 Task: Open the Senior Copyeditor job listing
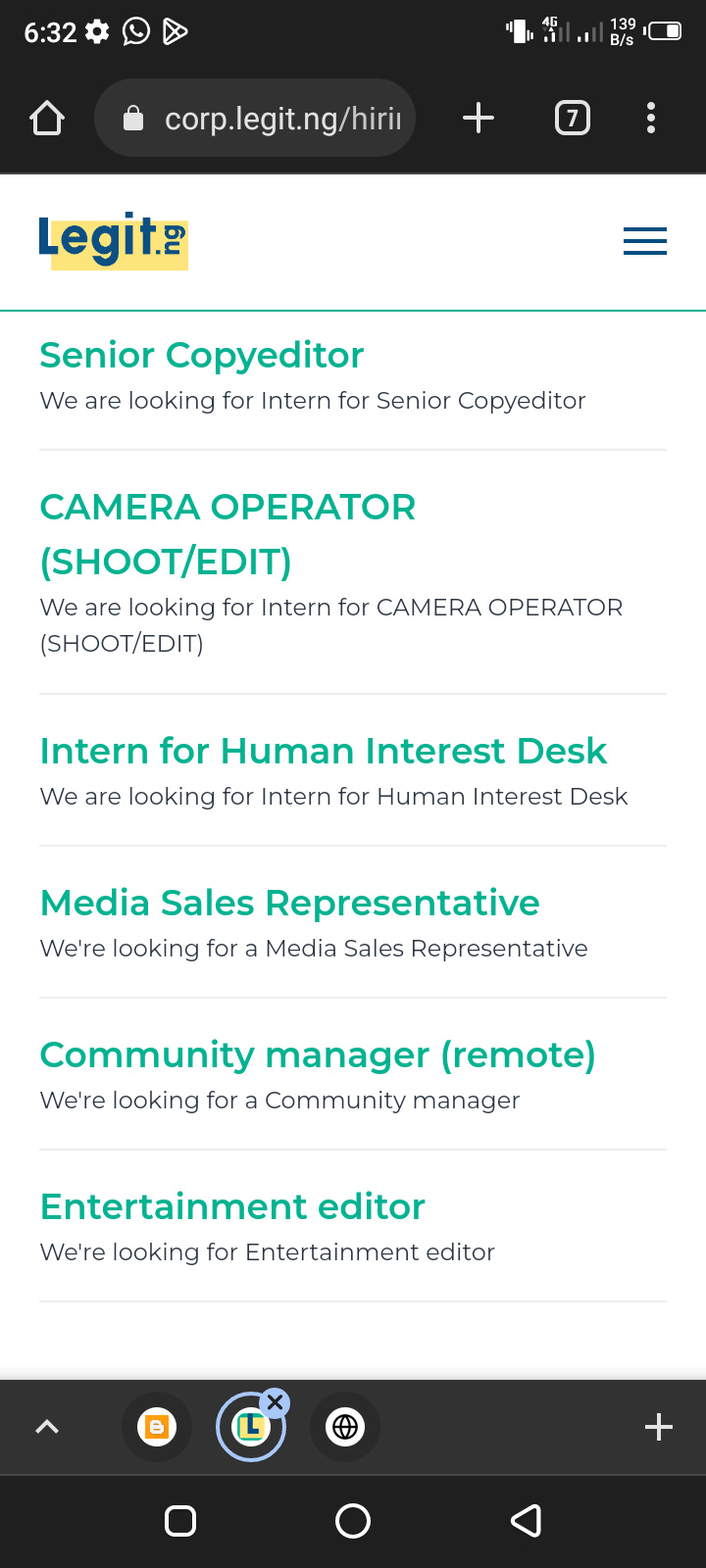tap(201, 355)
